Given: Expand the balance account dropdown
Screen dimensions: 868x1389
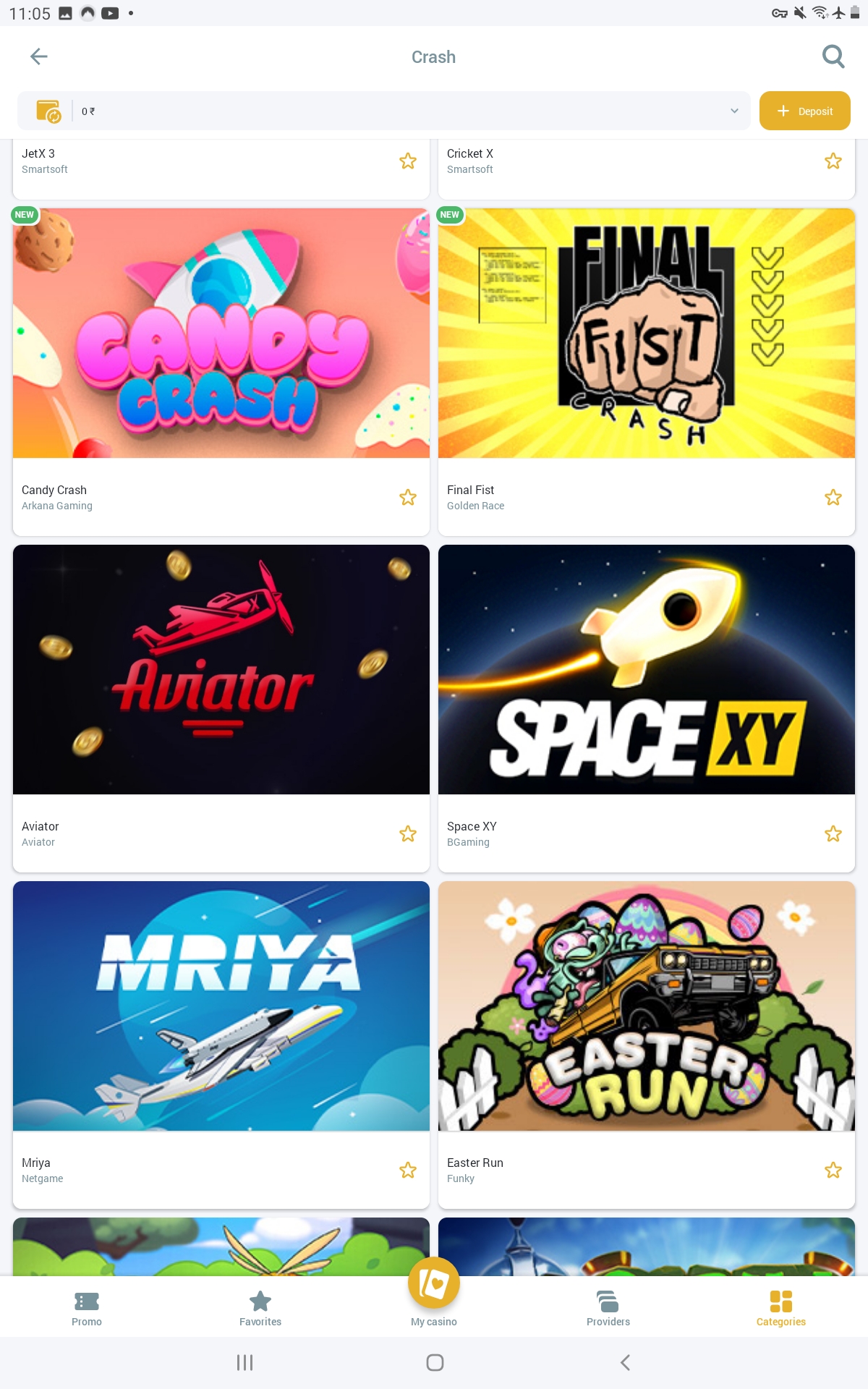Looking at the screenshot, I should pos(734,111).
